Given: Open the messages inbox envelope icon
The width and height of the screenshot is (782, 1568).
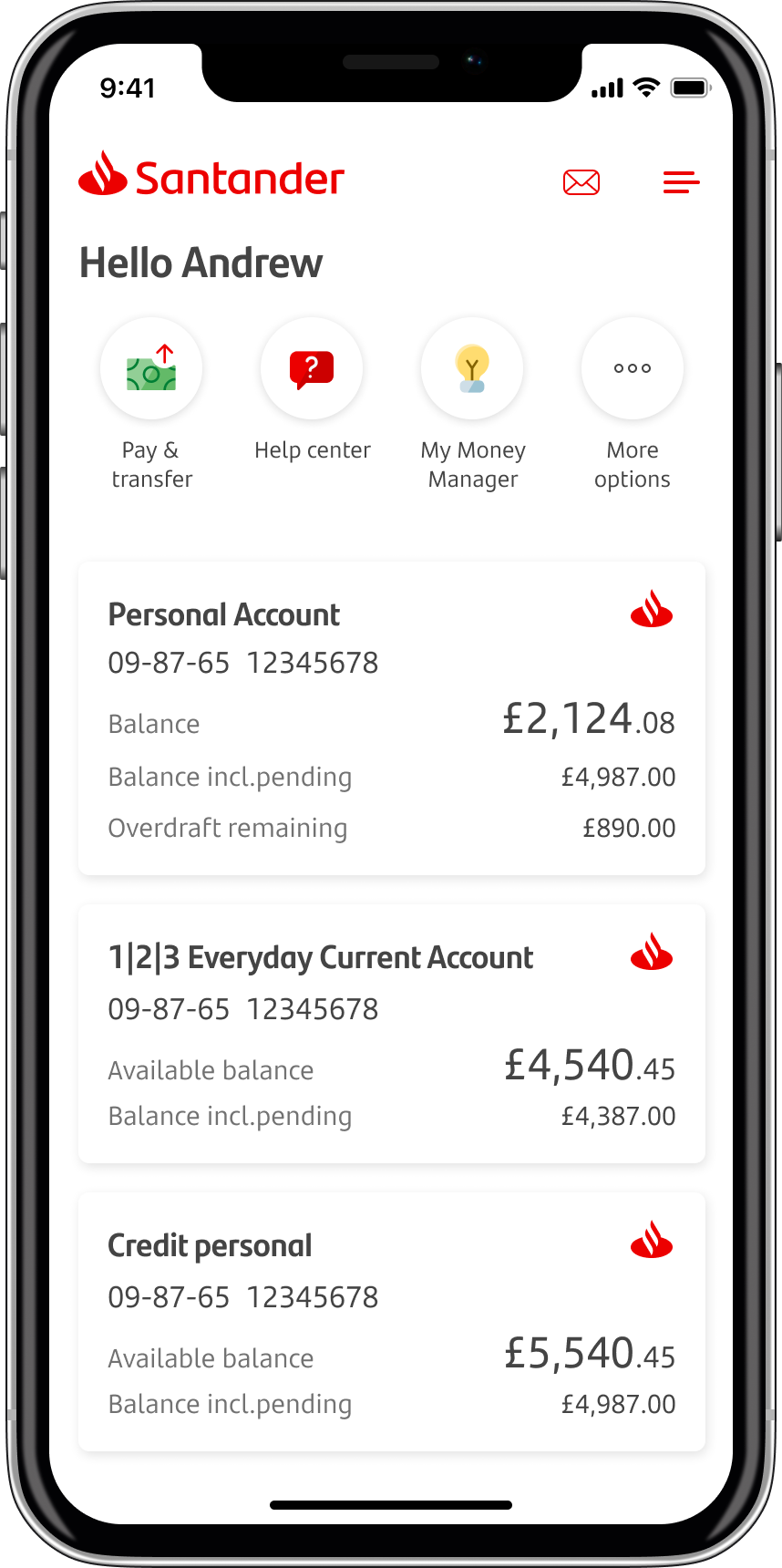Looking at the screenshot, I should 581,182.
